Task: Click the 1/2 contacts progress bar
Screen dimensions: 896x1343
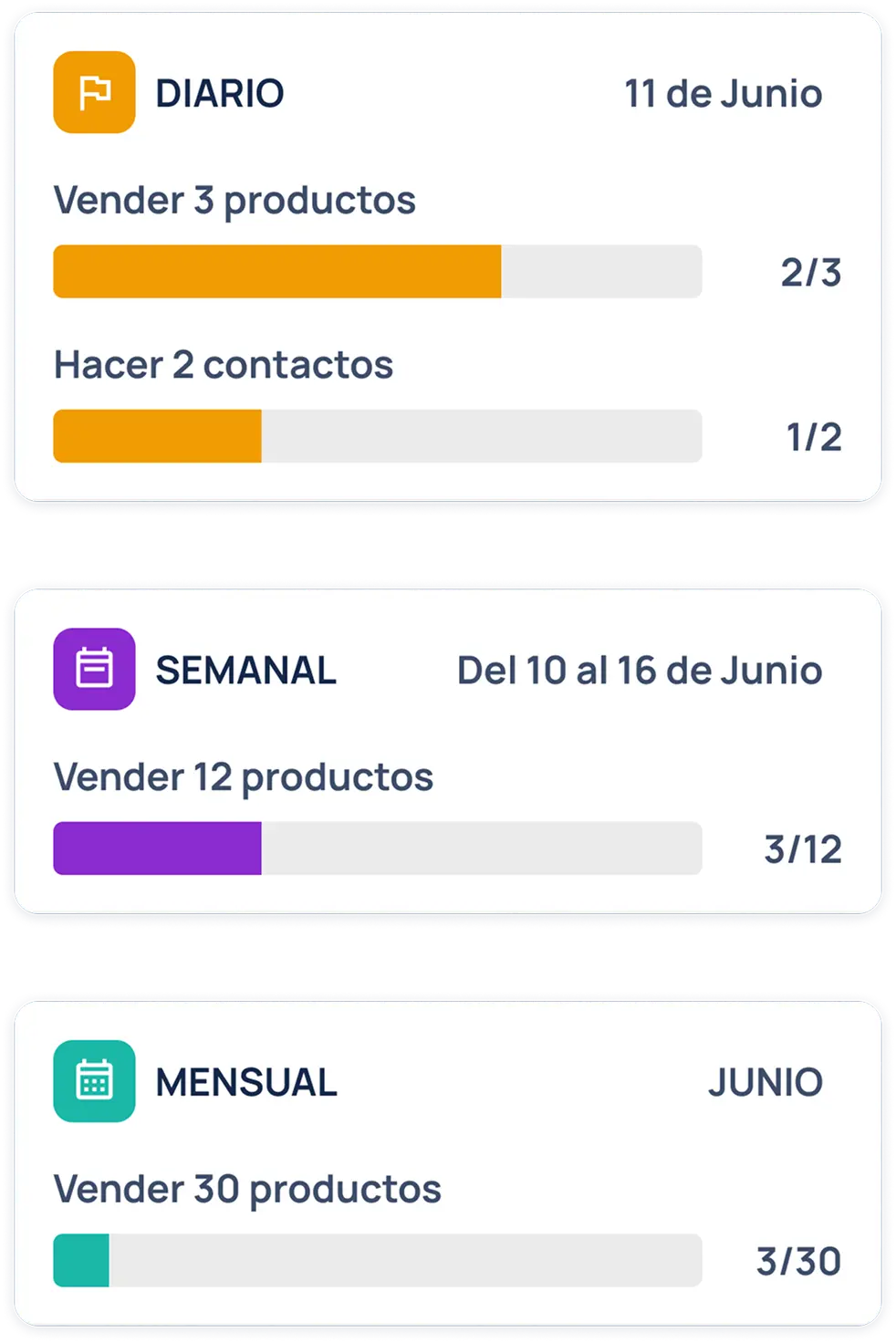Action: coord(378,435)
